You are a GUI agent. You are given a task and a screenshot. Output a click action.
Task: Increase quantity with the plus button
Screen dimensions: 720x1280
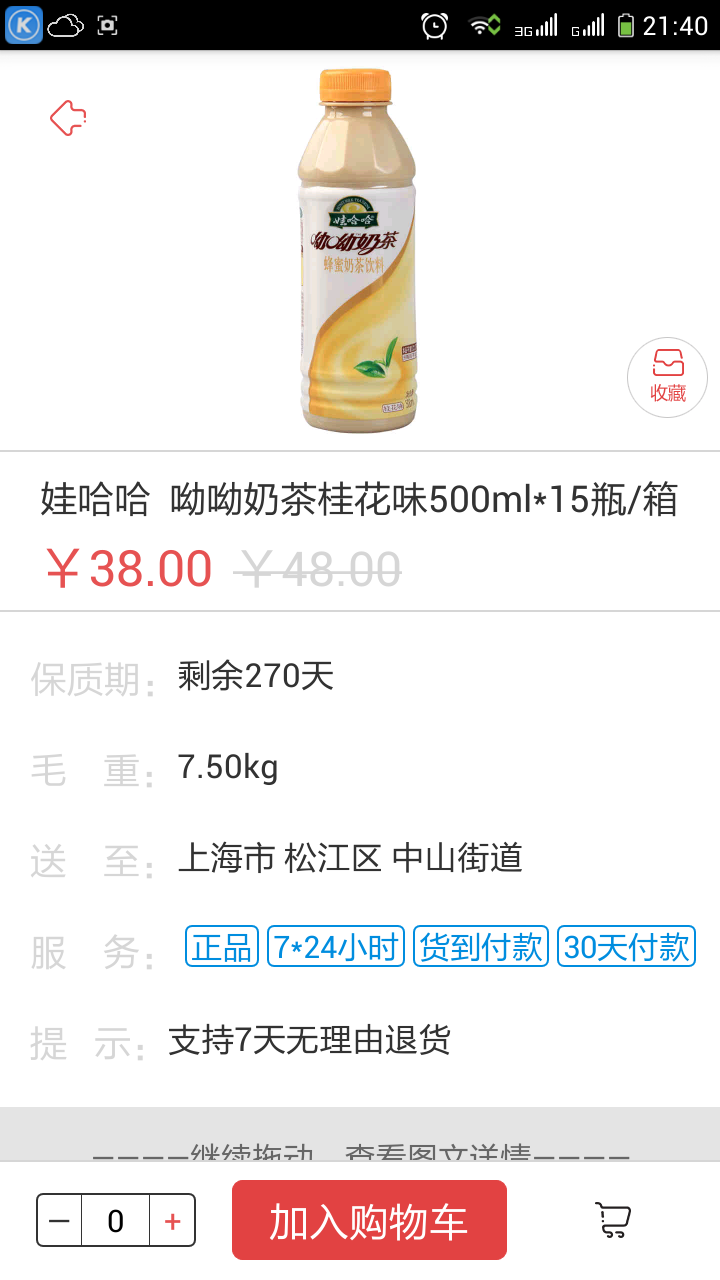(x=172, y=1221)
